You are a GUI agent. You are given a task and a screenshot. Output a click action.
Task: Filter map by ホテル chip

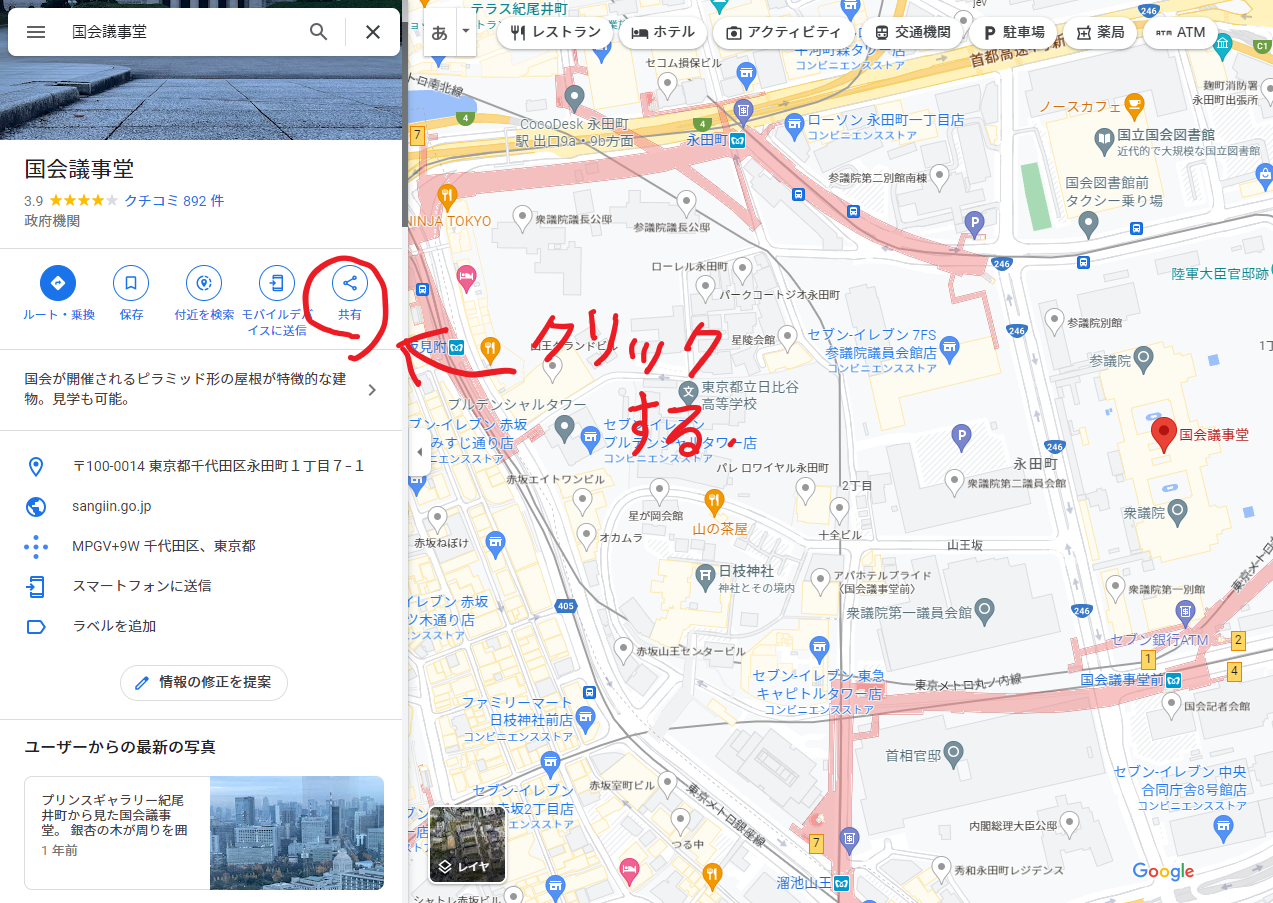(663, 32)
